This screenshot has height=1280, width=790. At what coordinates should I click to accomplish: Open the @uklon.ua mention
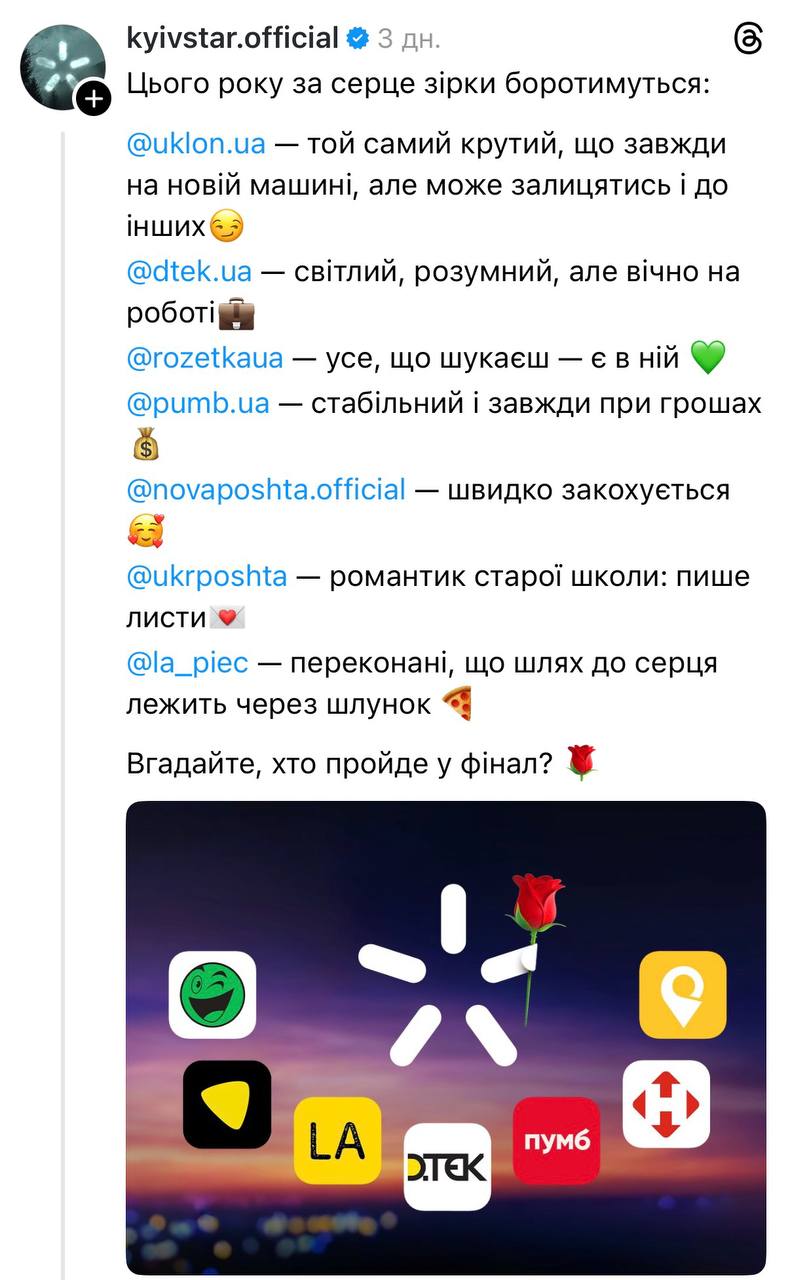[x=196, y=144]
